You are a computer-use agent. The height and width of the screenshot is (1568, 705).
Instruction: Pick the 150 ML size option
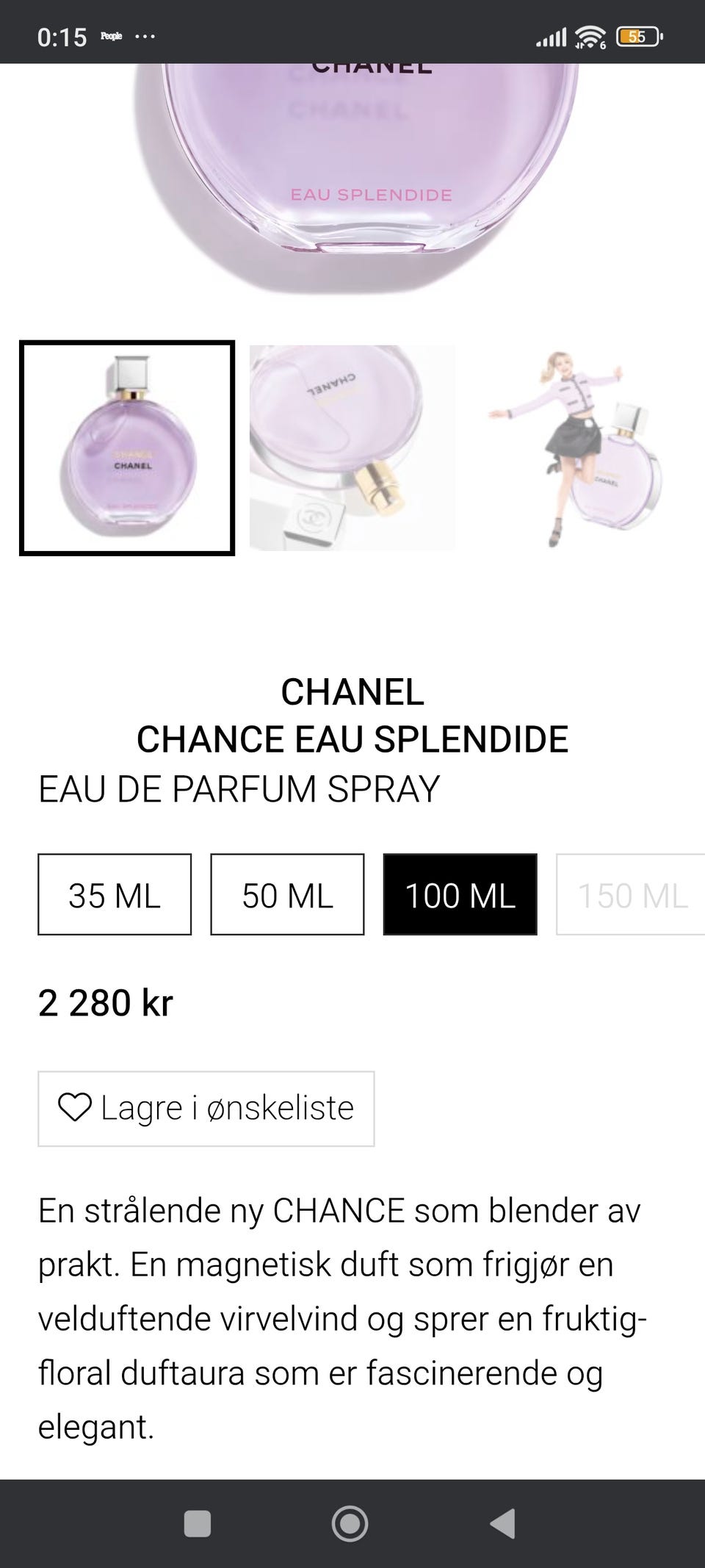630,894
